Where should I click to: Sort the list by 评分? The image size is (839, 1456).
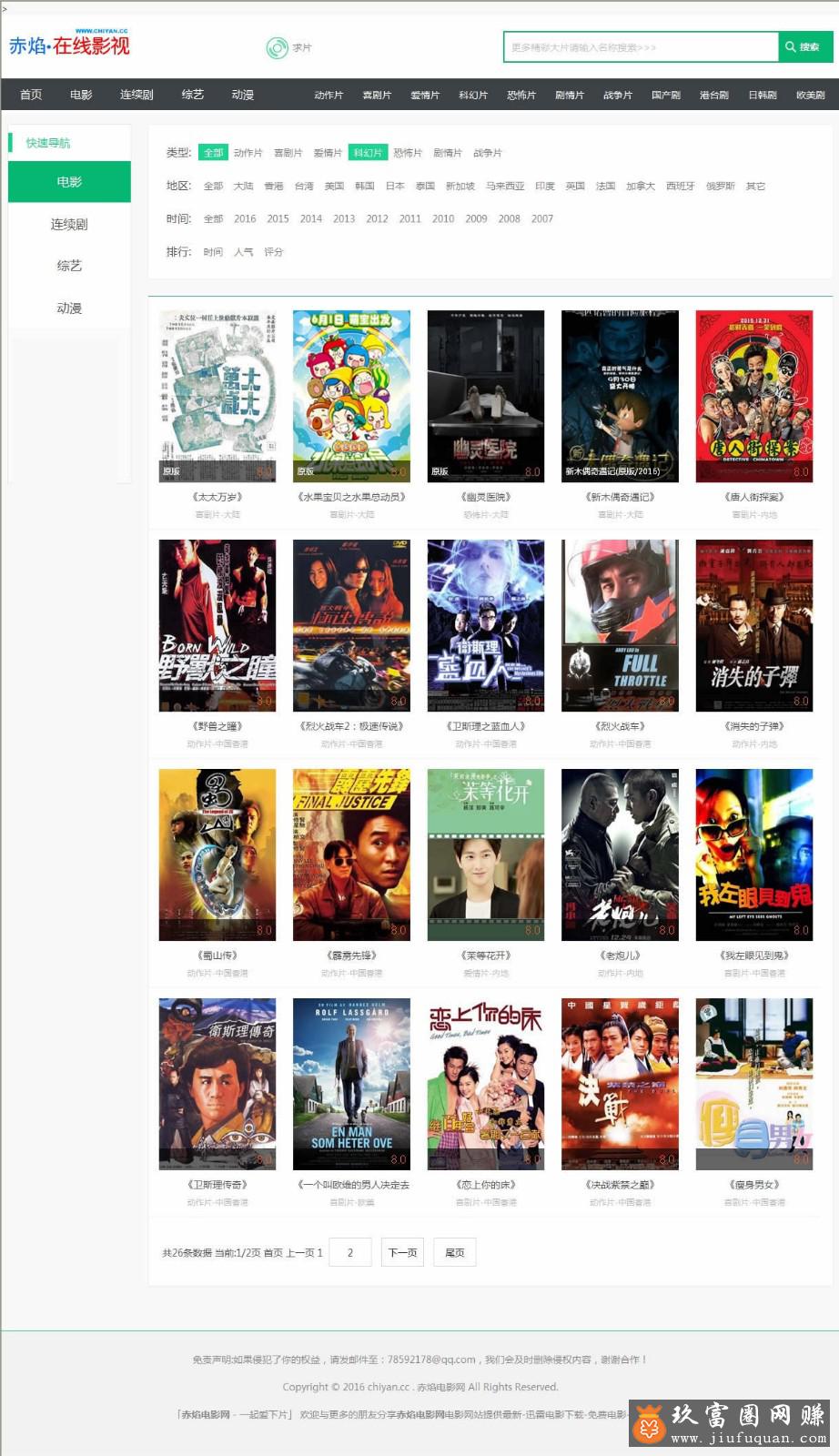[x=273, y=252]
